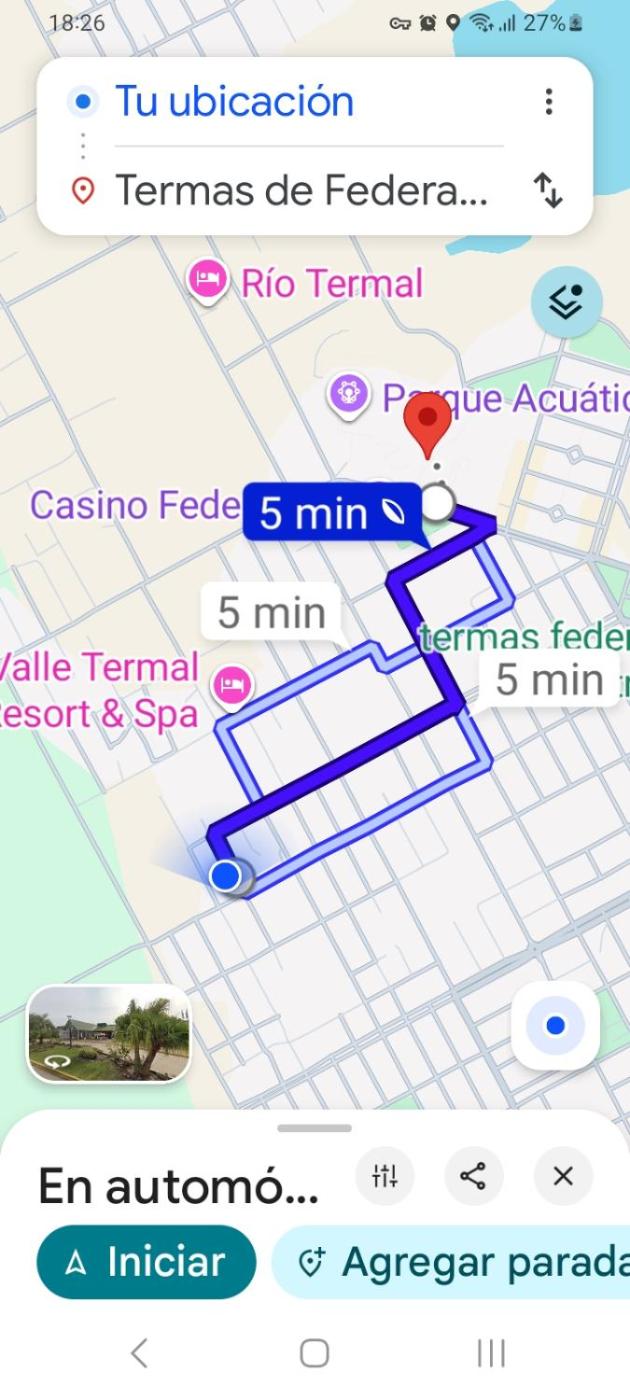
Task: Edit the Tu ubicación starting point
Action: [234, 102]
